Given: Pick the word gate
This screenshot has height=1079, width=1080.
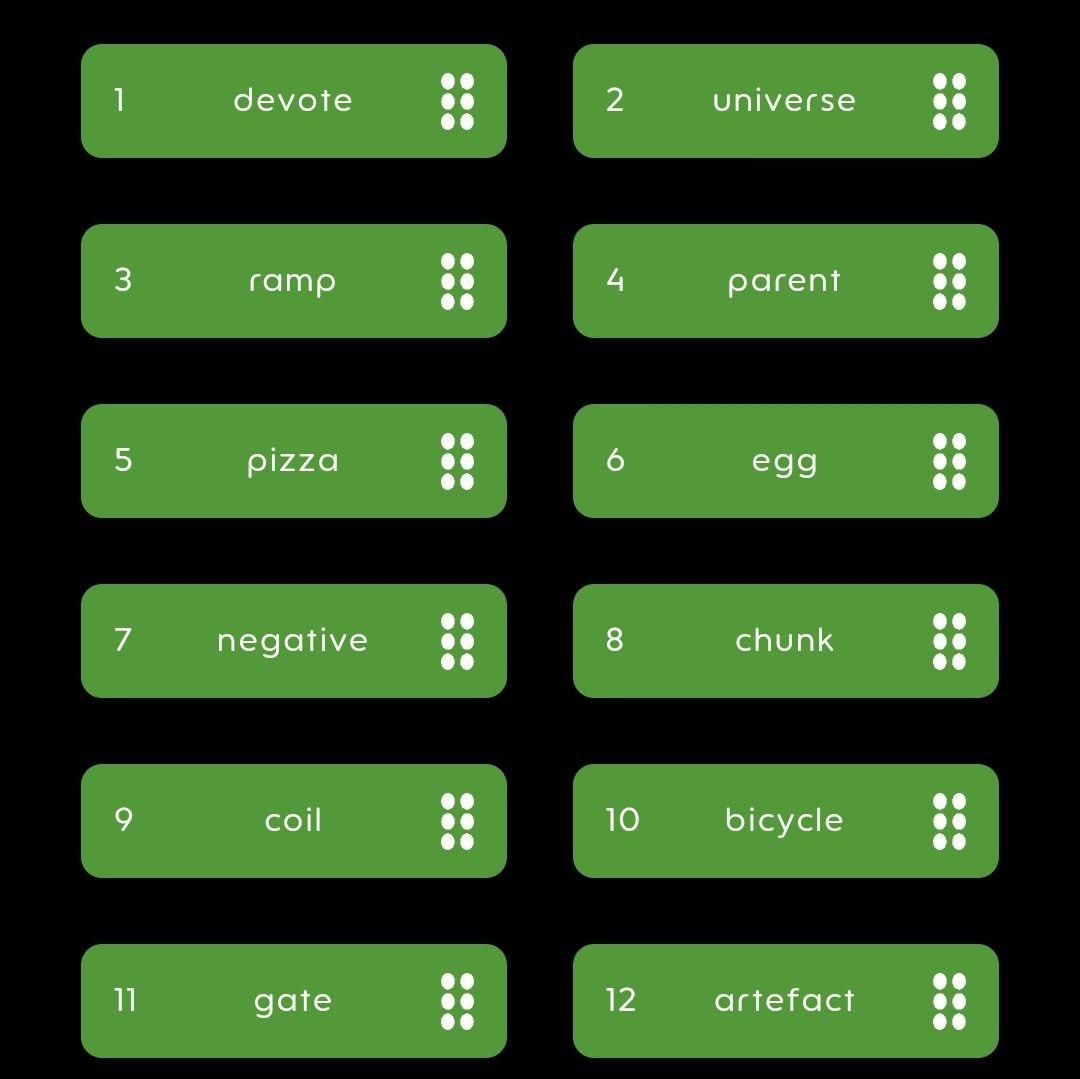Looking at the screenshot, I should click(x=293, y=1001).
